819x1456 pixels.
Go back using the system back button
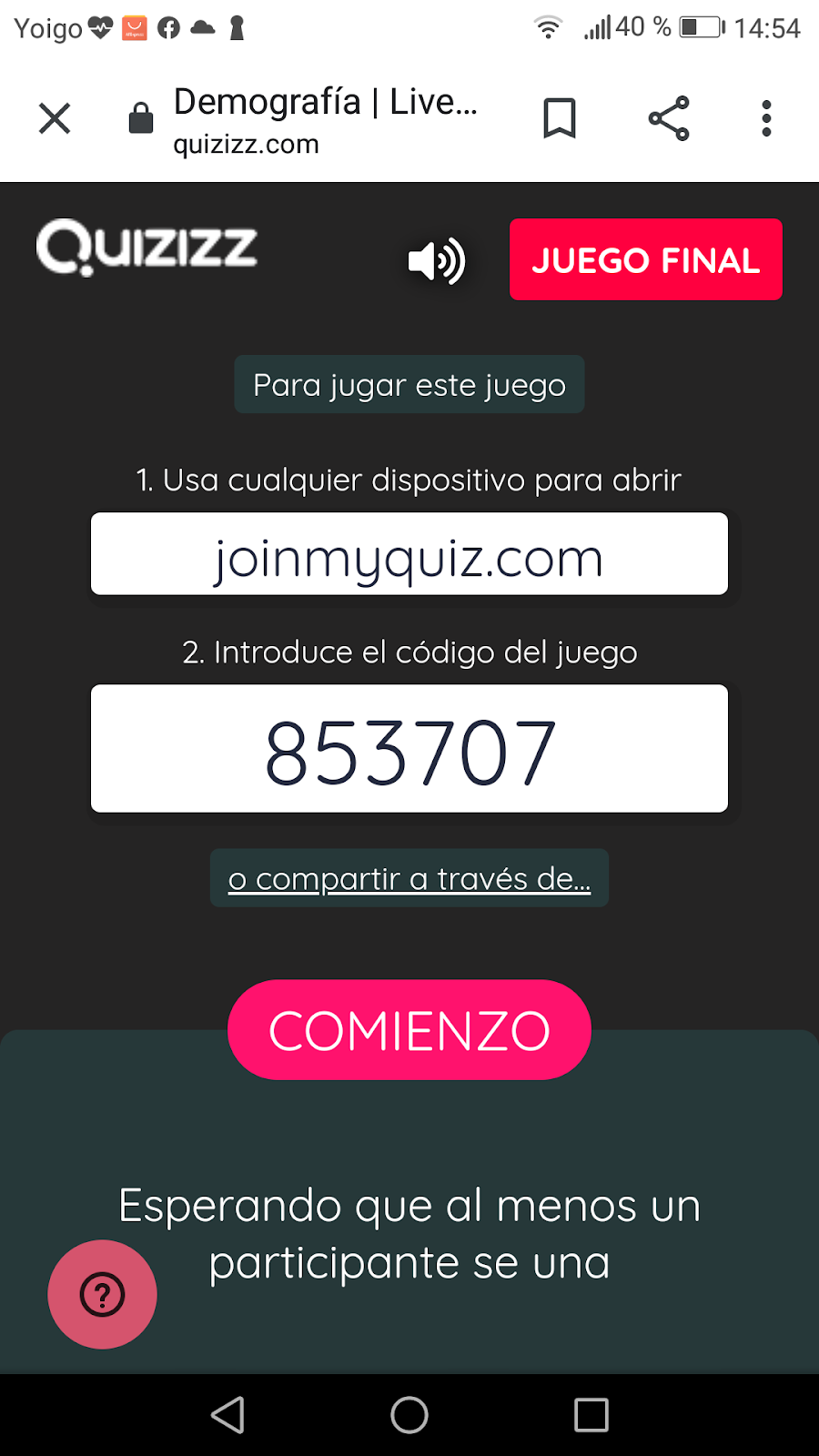(227, 1415)
